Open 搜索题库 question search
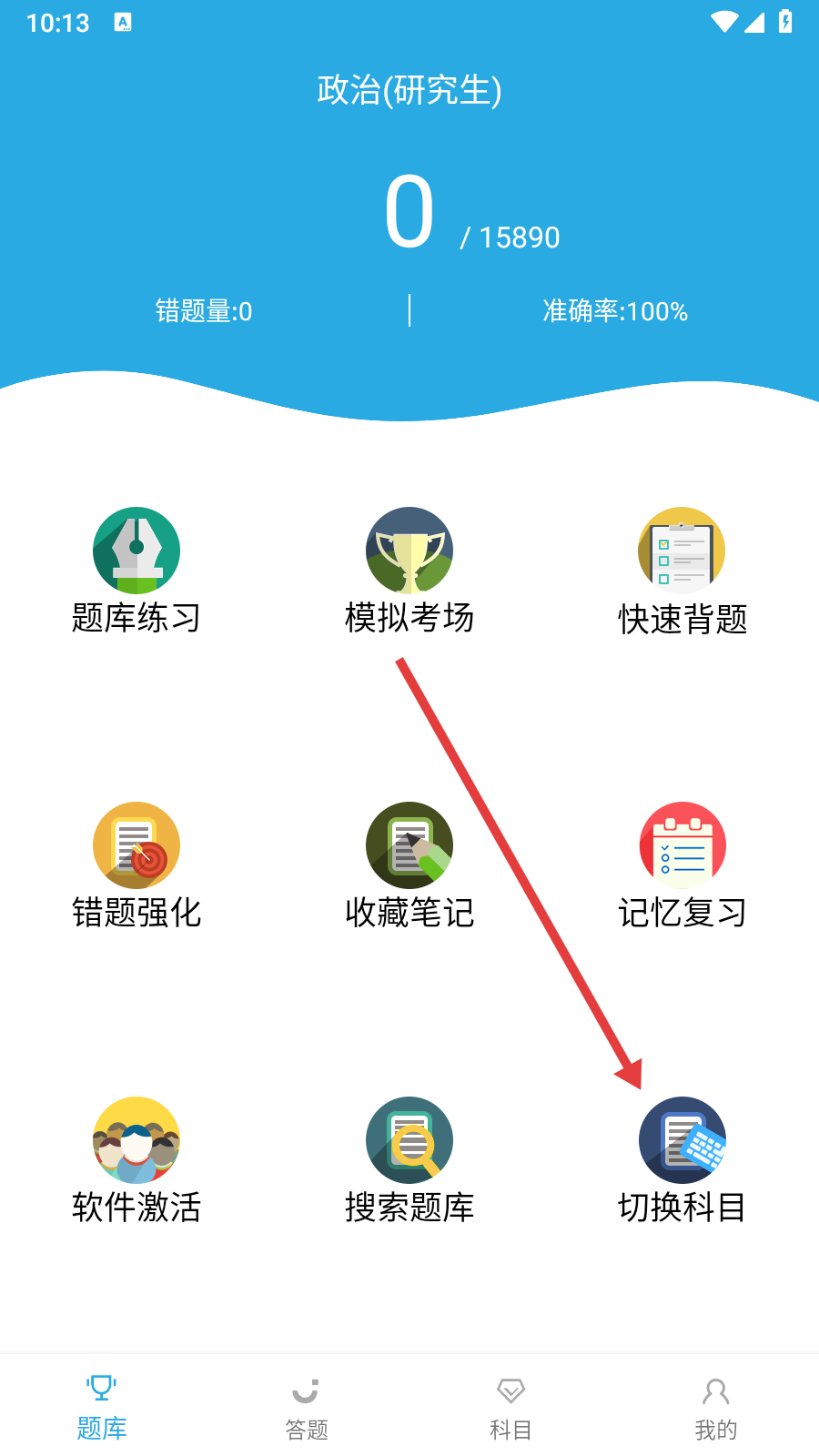Screen dimensions: 819x1456 pos(409,1159)
